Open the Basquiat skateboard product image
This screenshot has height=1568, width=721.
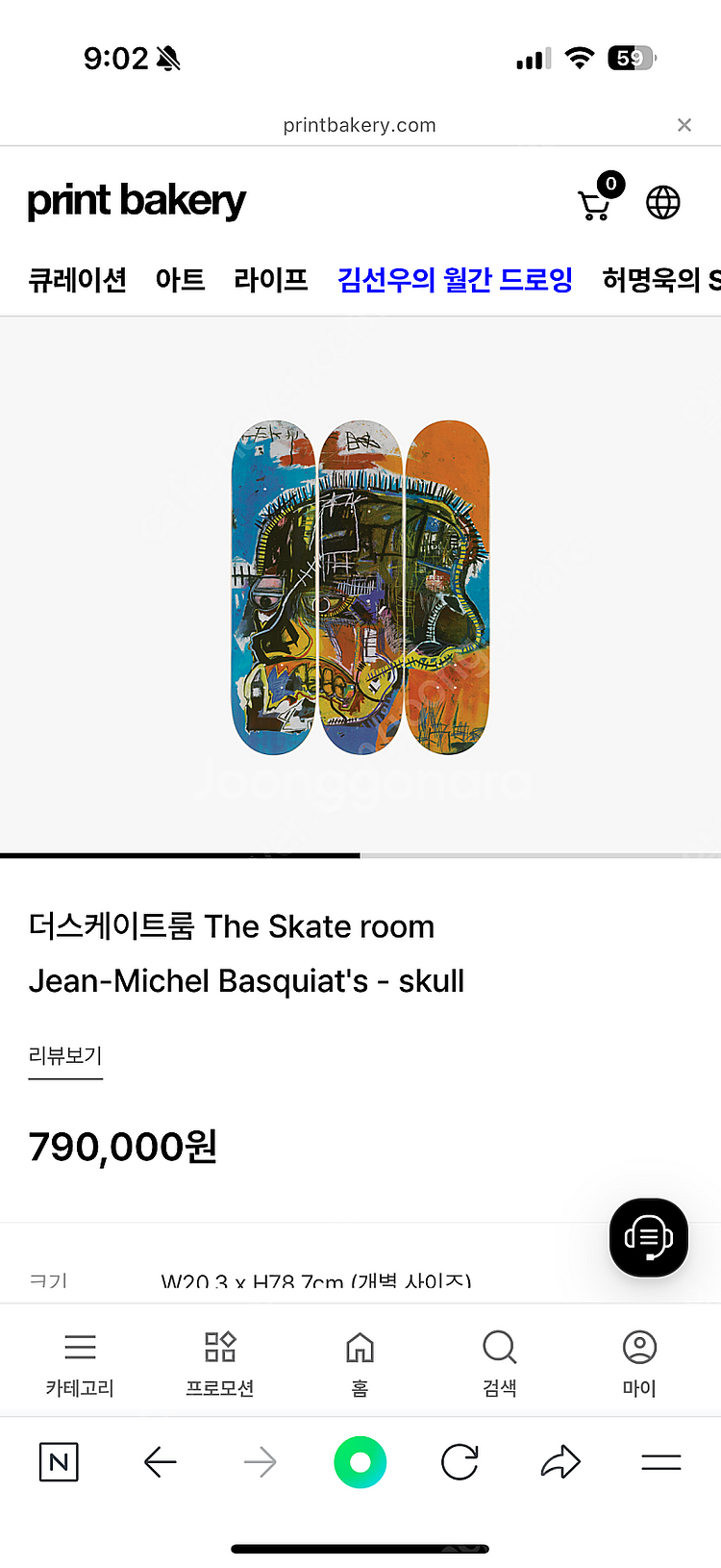pyautogui.click(x=360, y=587)
